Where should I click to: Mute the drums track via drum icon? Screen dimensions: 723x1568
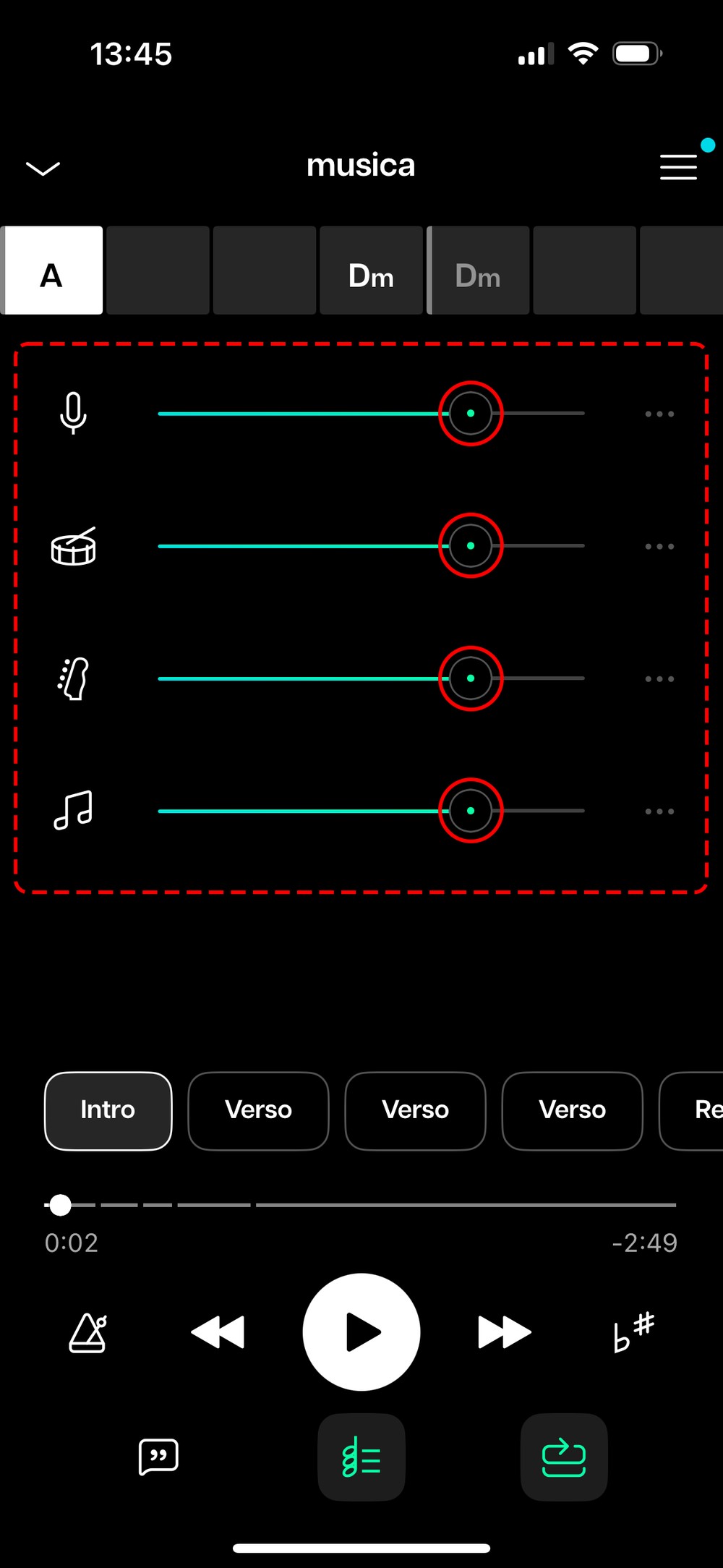pyautogui.click(x=73, y=546)
